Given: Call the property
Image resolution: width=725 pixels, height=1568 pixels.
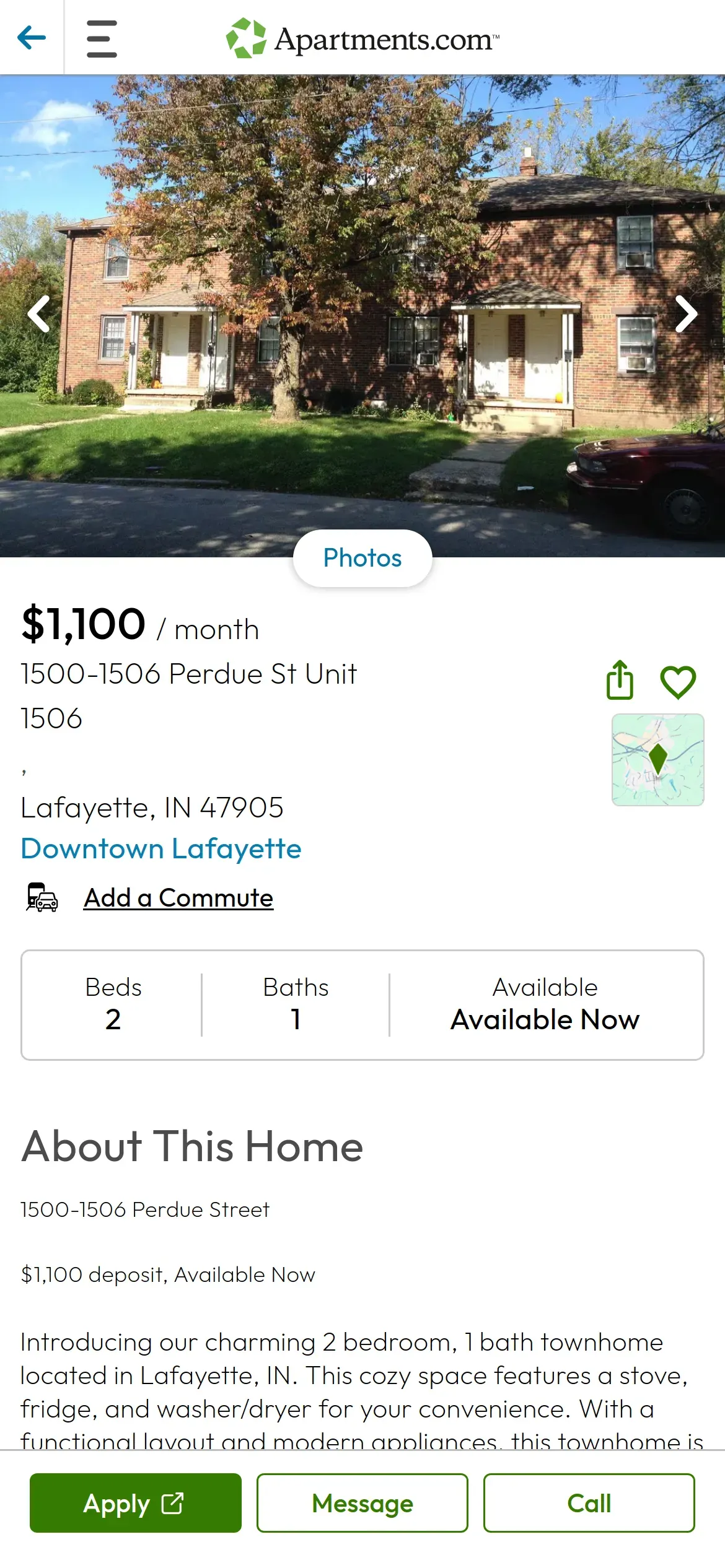Looking at the screenshot, I should (x=589, y=1503).
